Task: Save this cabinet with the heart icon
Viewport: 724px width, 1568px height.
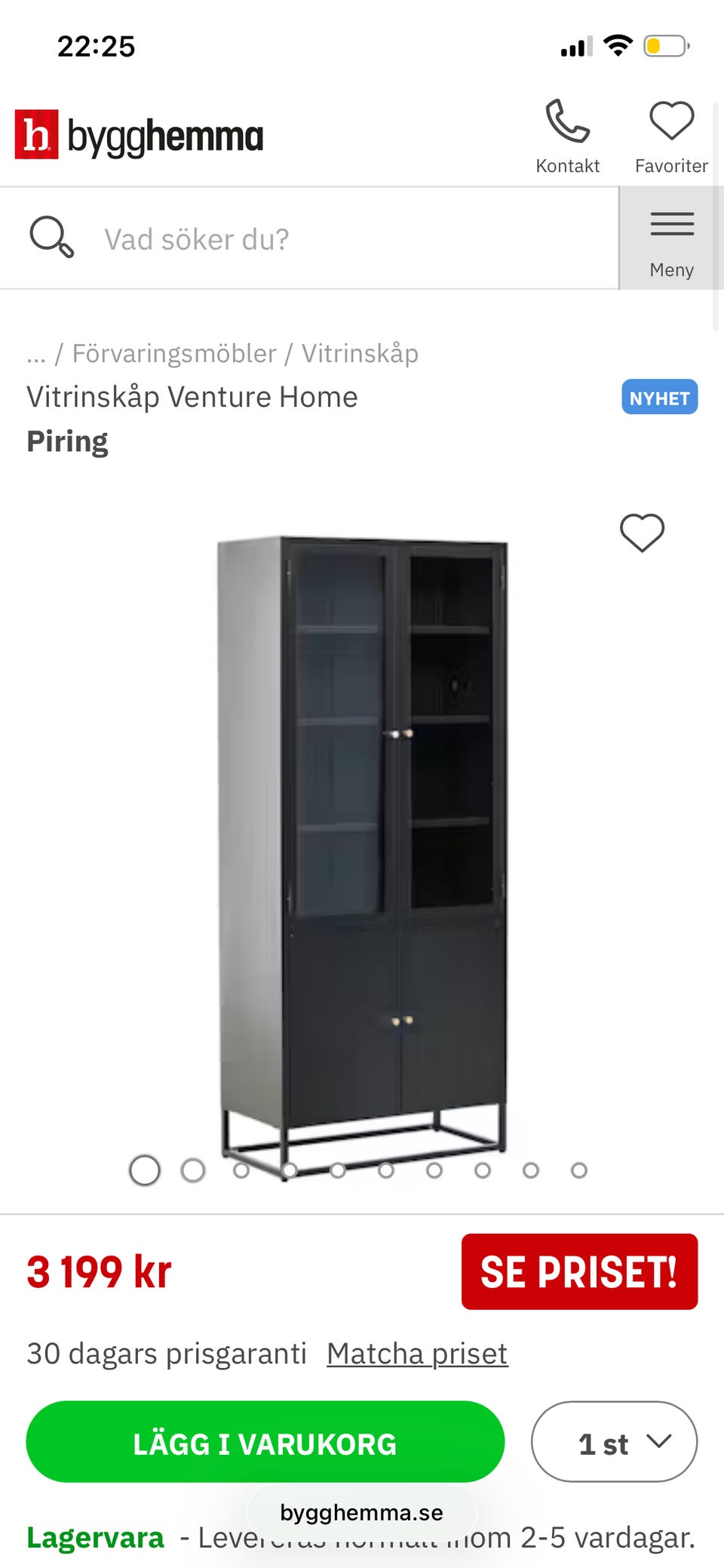Action: 642,533
